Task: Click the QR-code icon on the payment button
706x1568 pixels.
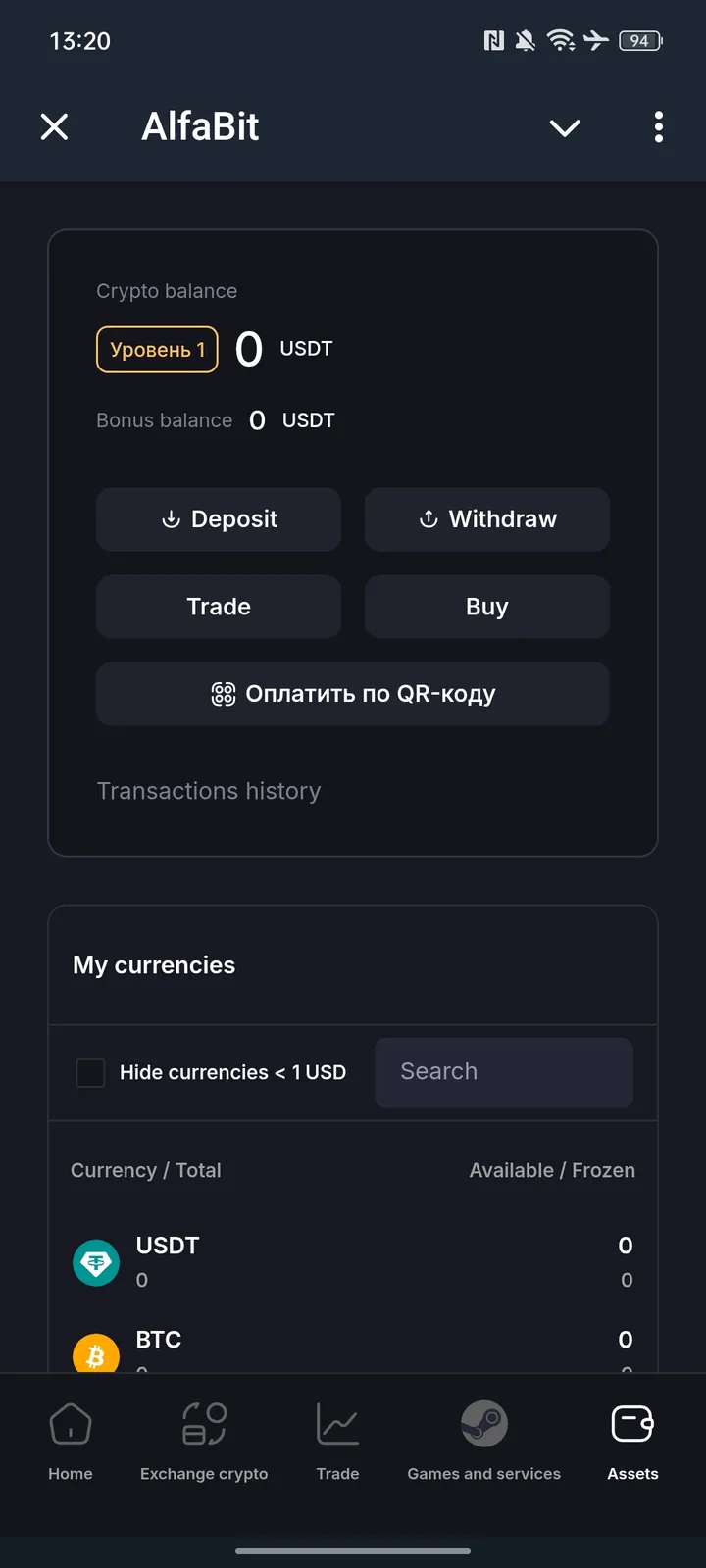Action: 224,693
